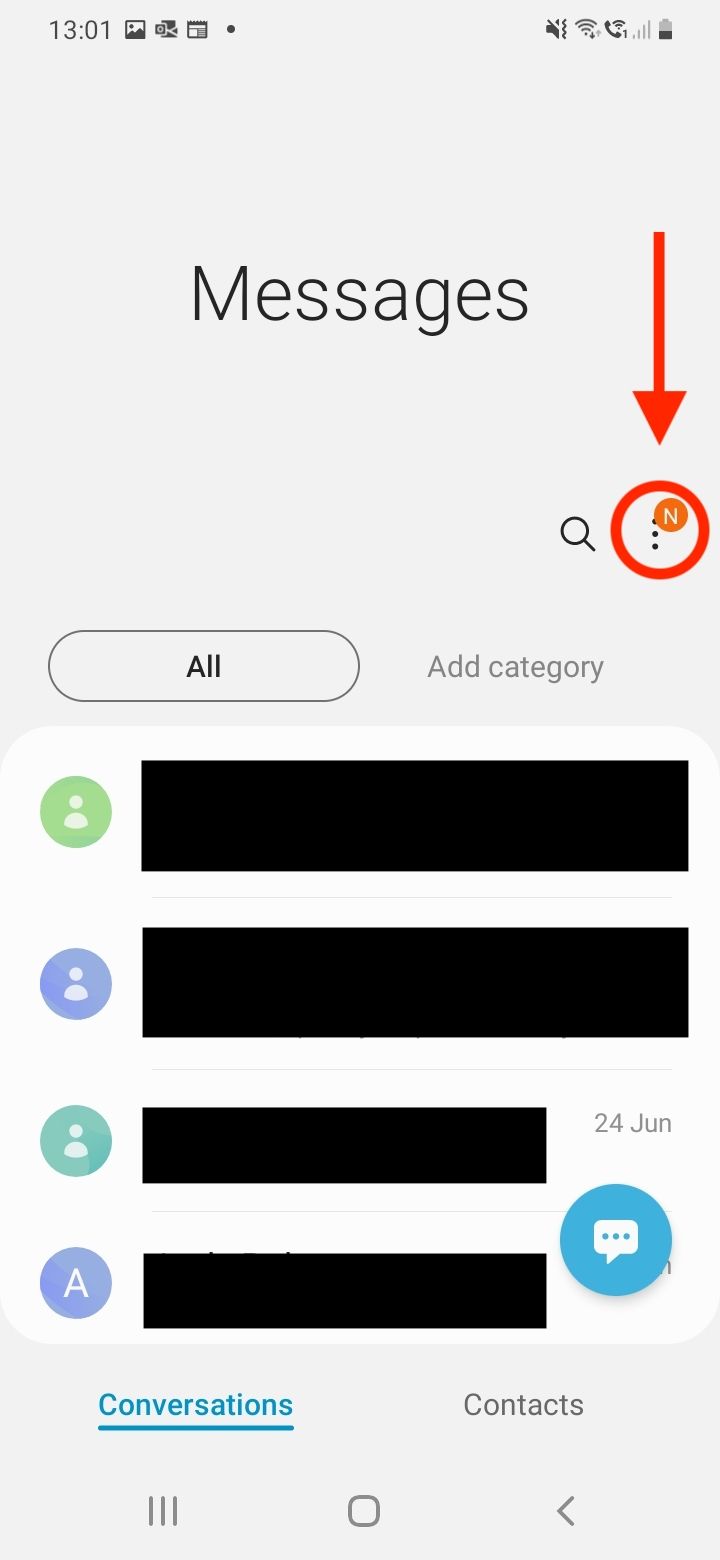Screen dimensions: 720x1560
Task: Tap the three-dot more options icon
Action: [653, 537]
